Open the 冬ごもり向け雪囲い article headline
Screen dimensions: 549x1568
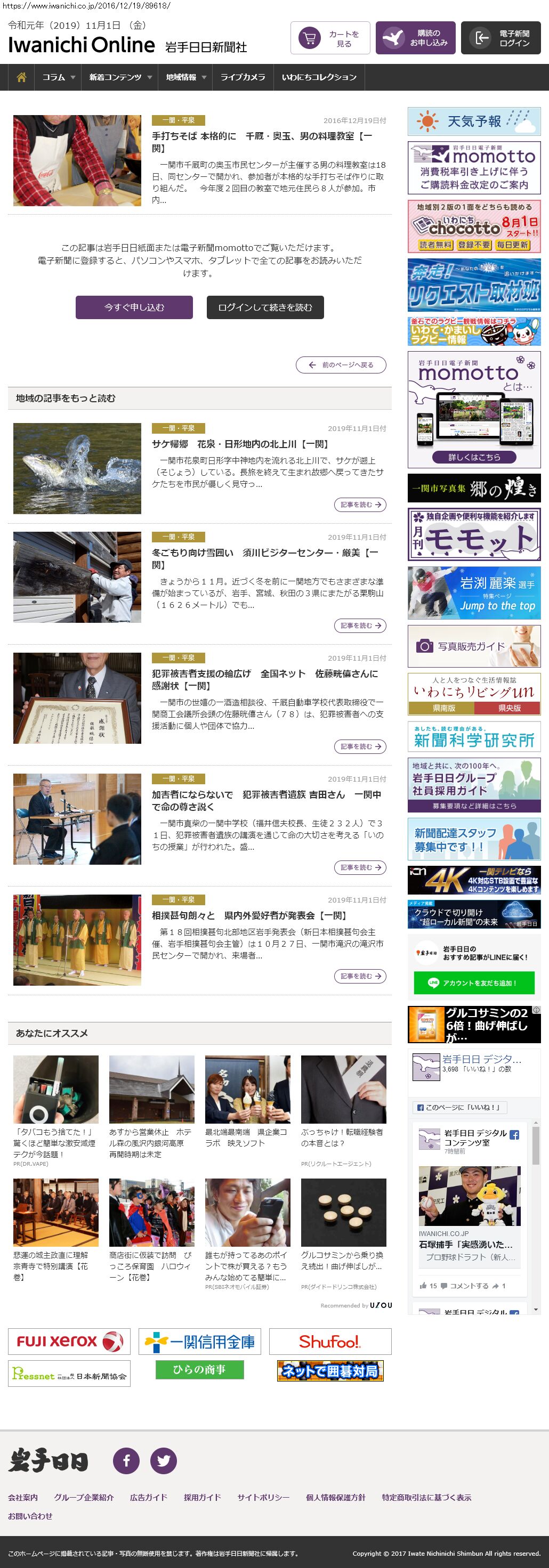click(265, 559)
